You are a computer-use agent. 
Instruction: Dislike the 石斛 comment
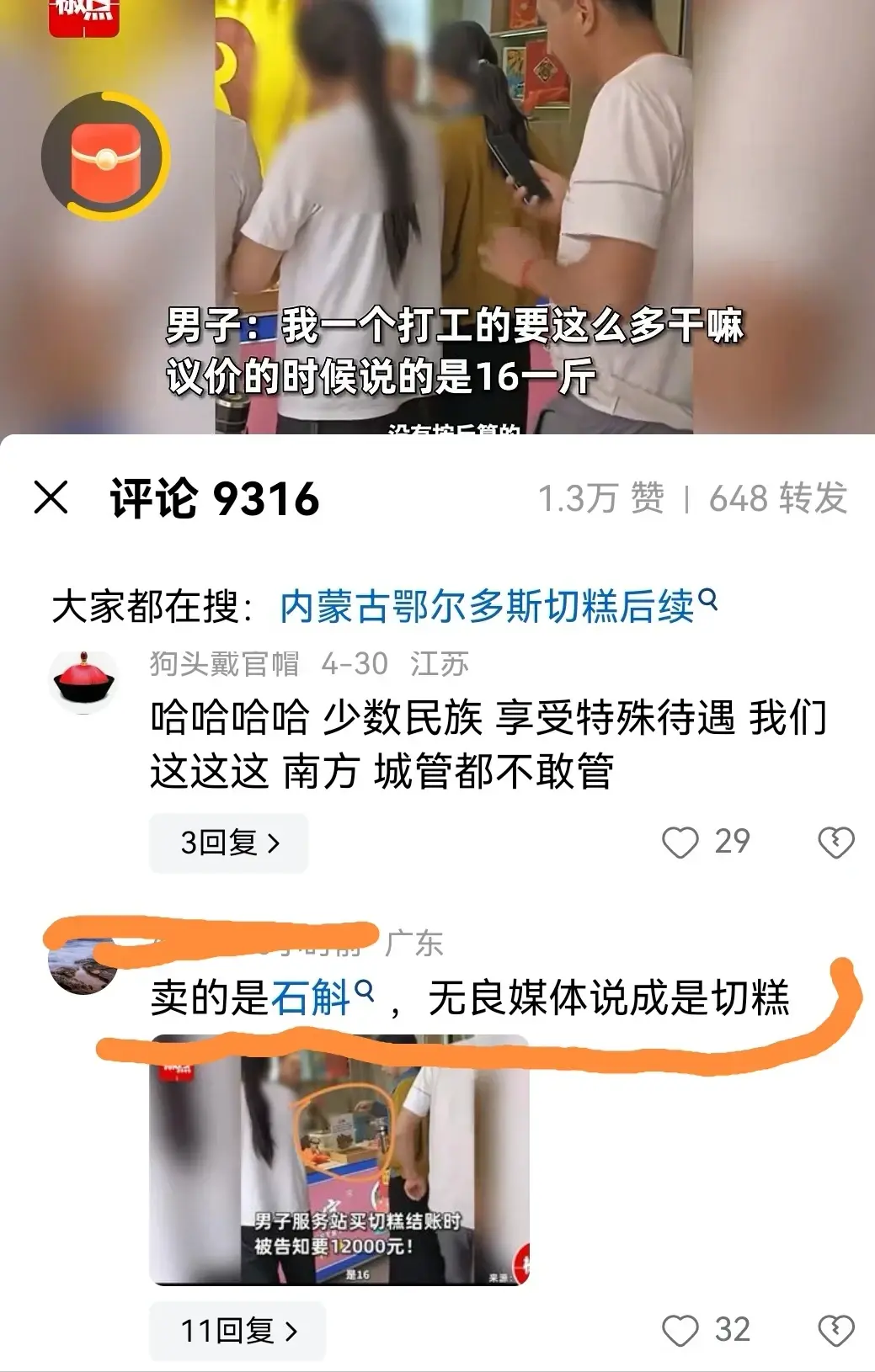coord(836,1331)
